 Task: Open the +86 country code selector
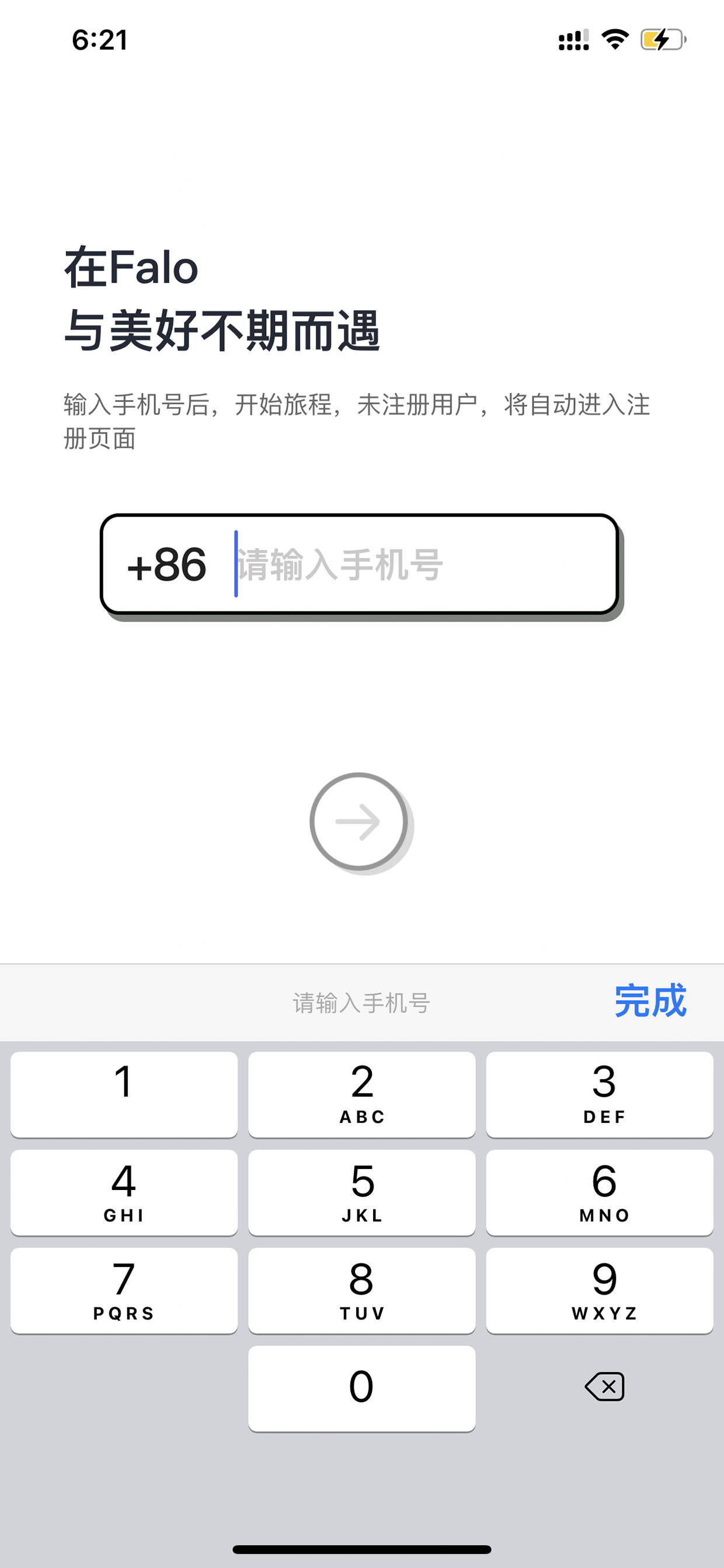click(x=167, y=564)
